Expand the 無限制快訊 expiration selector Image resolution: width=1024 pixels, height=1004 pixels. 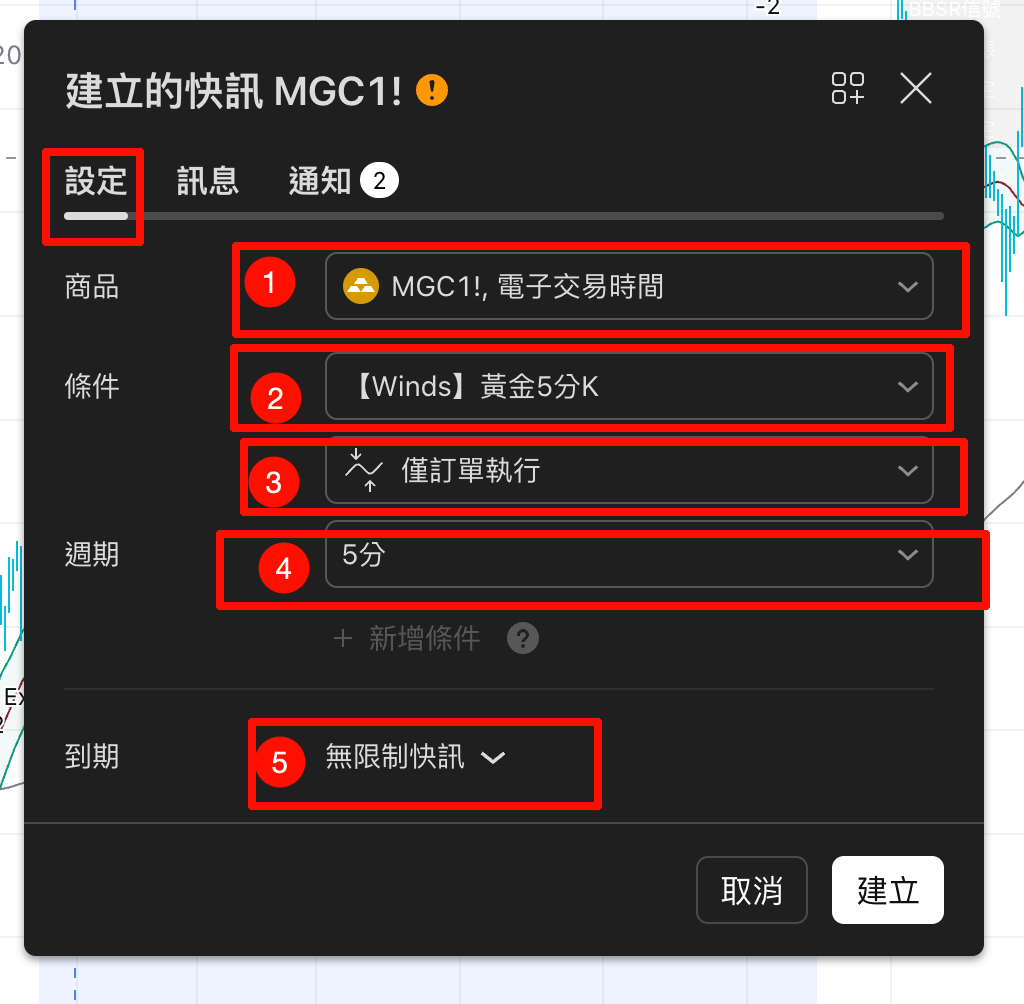(x=415, y=757)
